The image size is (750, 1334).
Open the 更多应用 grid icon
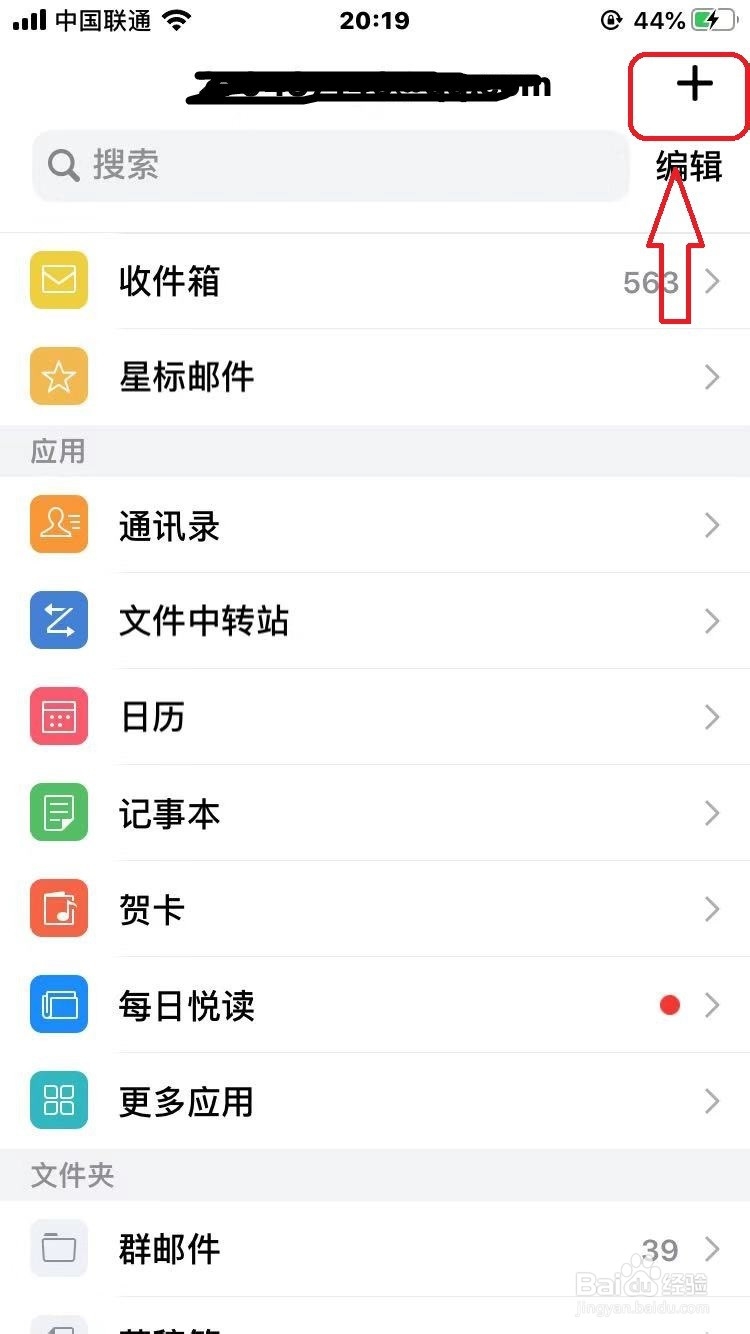58,1101
